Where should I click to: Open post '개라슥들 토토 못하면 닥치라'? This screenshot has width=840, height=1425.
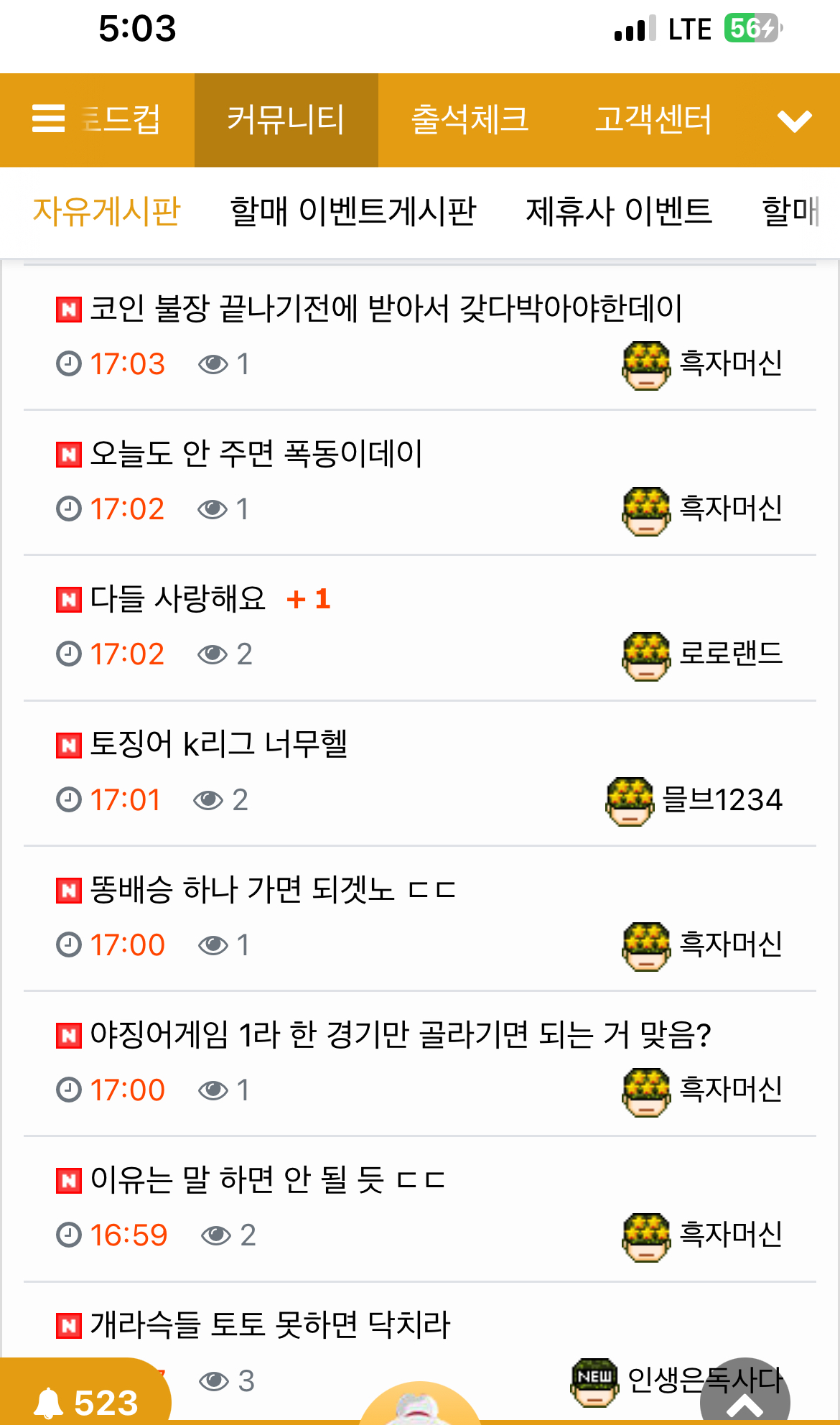tap(270, 1325)
